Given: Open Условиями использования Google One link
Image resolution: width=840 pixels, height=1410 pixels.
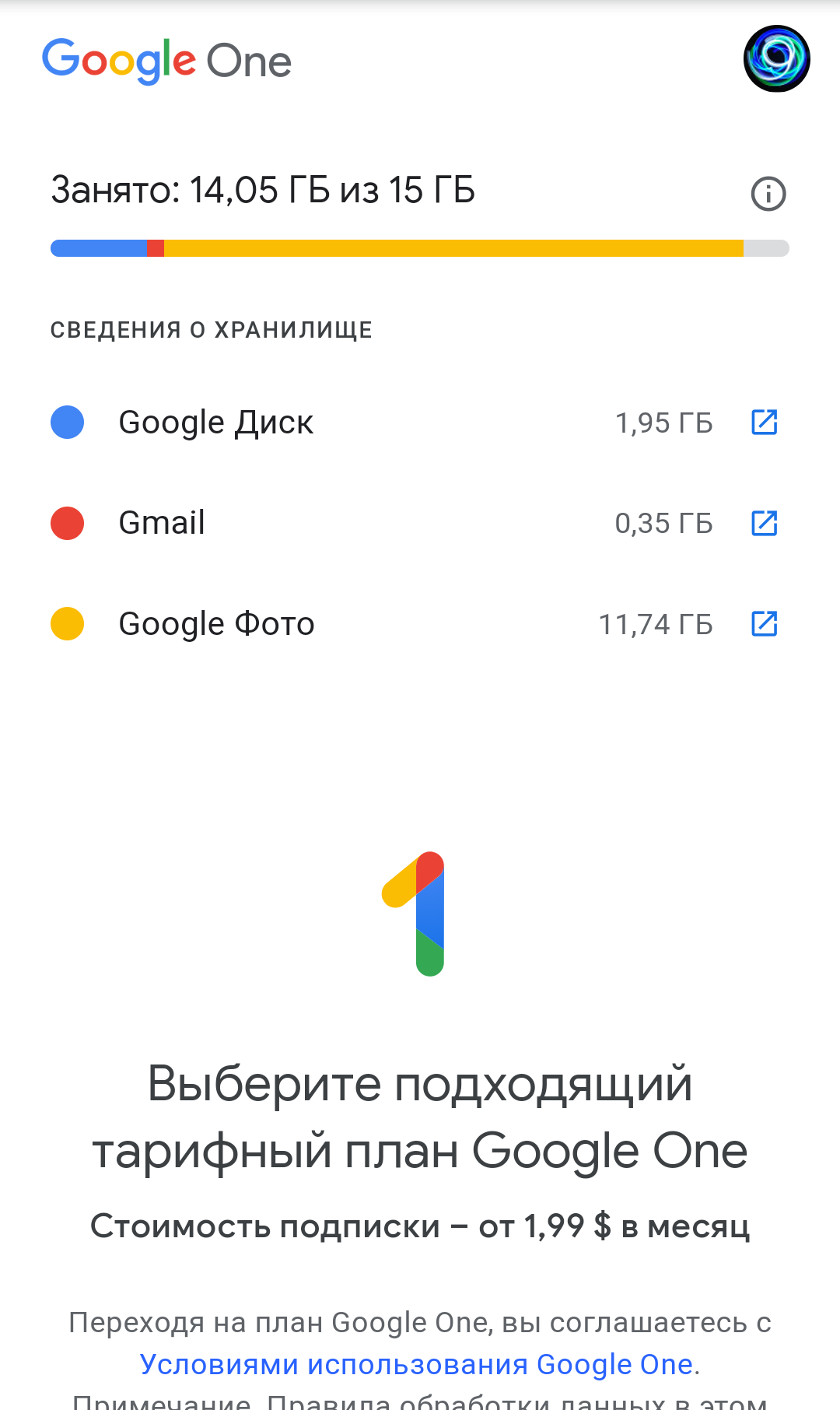Looking at the screenshot, I should point(416,1364).
